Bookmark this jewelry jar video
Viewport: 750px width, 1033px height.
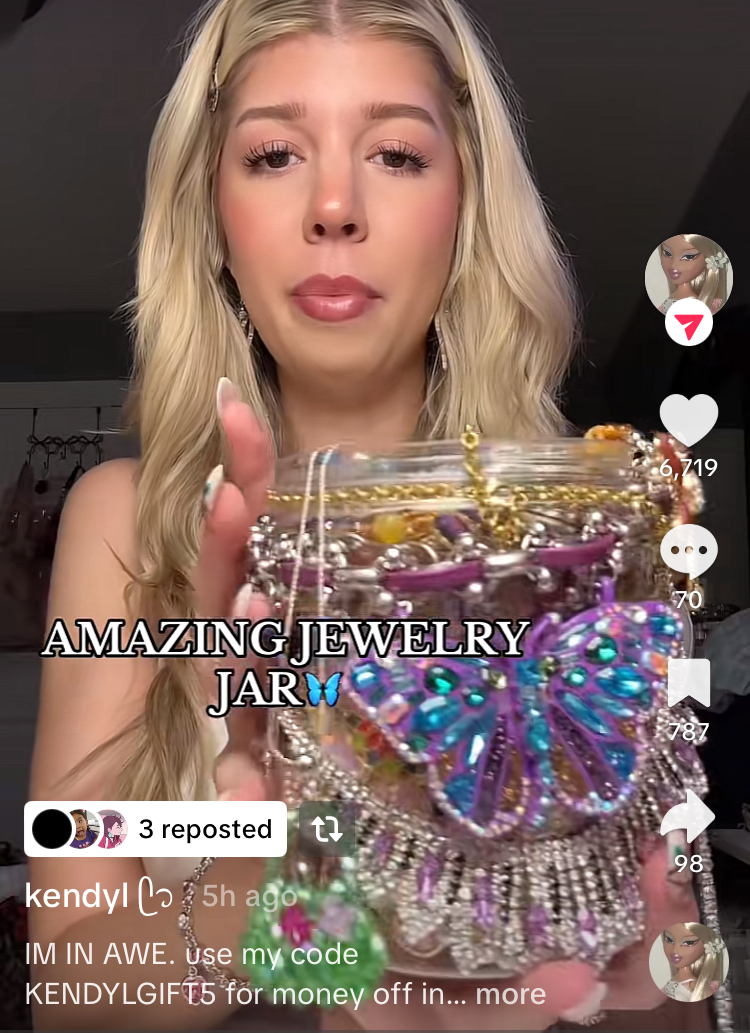point(689,685)
